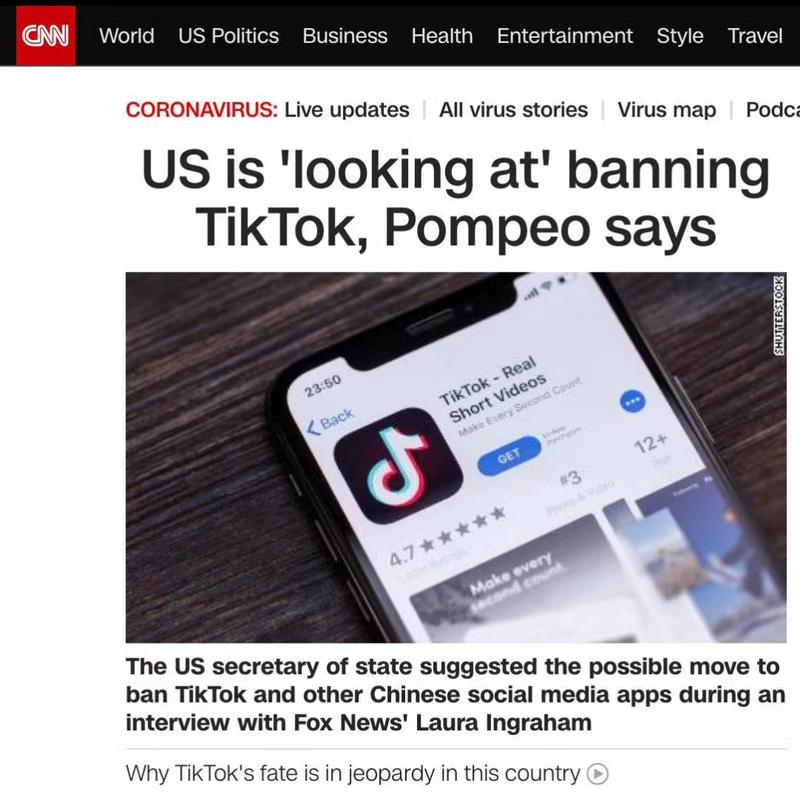Open the Virus map link

[x=666, y=110]
